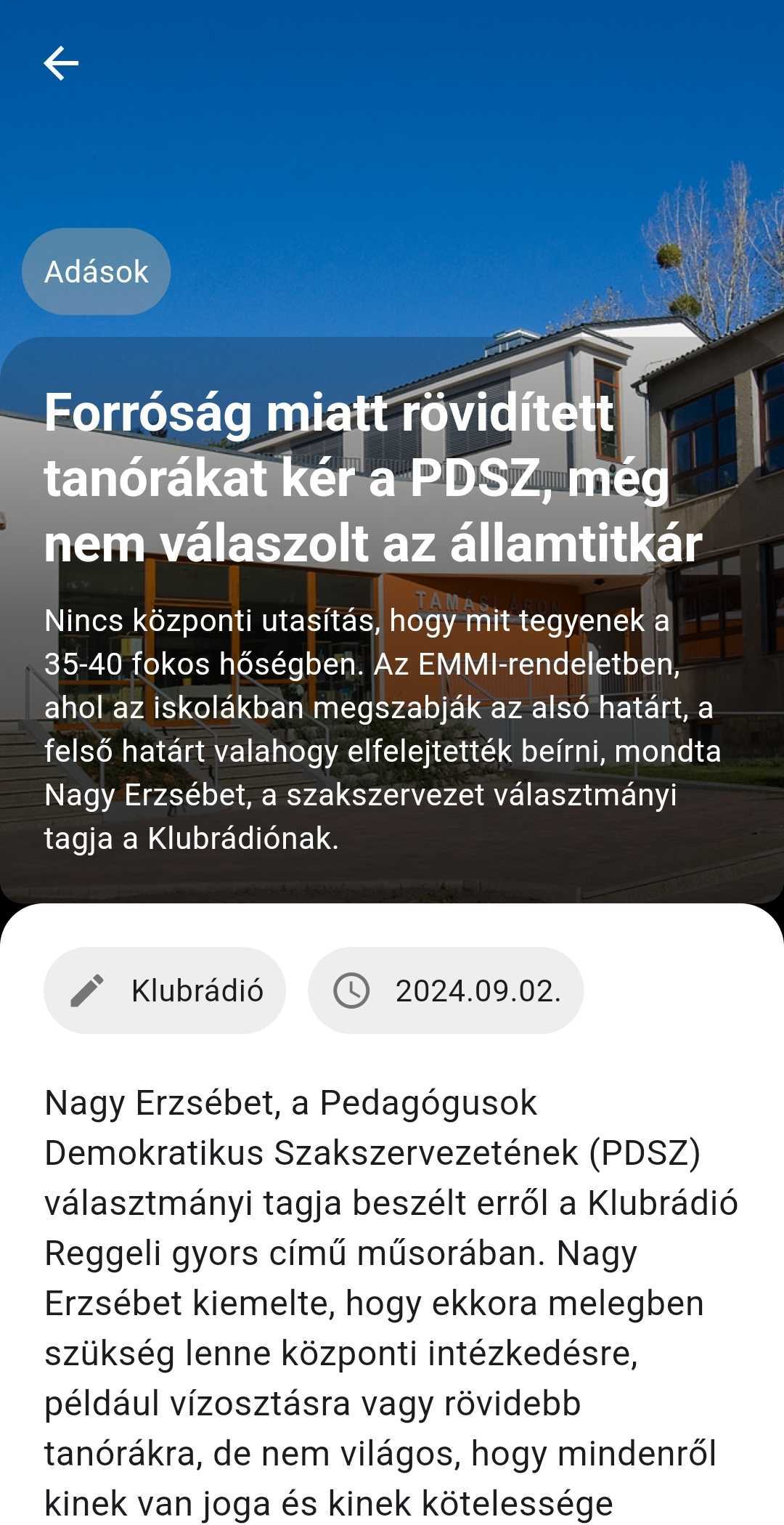784x1525 pixels.
Task: Tap the Klubrádió author chip
Action: (x=165, y=991)
